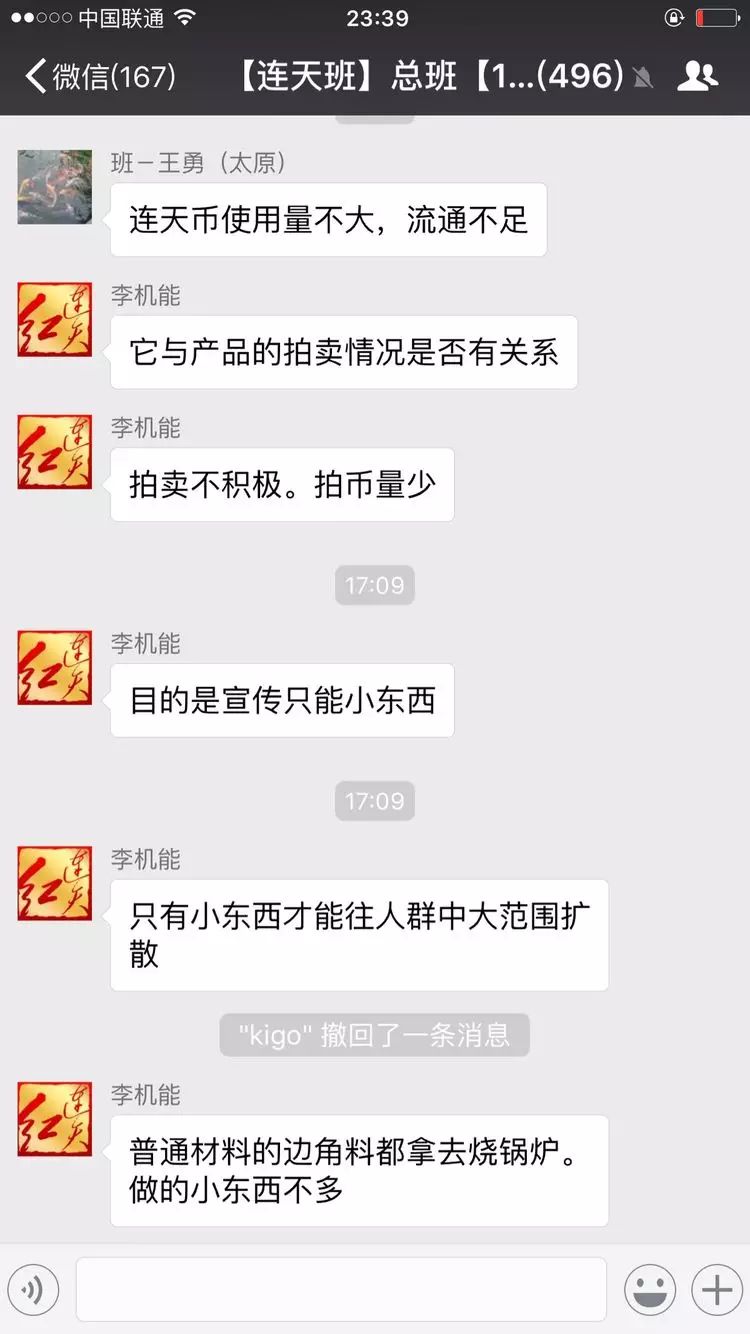Screen dimensions: 750x1334
Task: Open 李机能's avatar beside 拍卖不积极 message
Action: coord(55,452)
